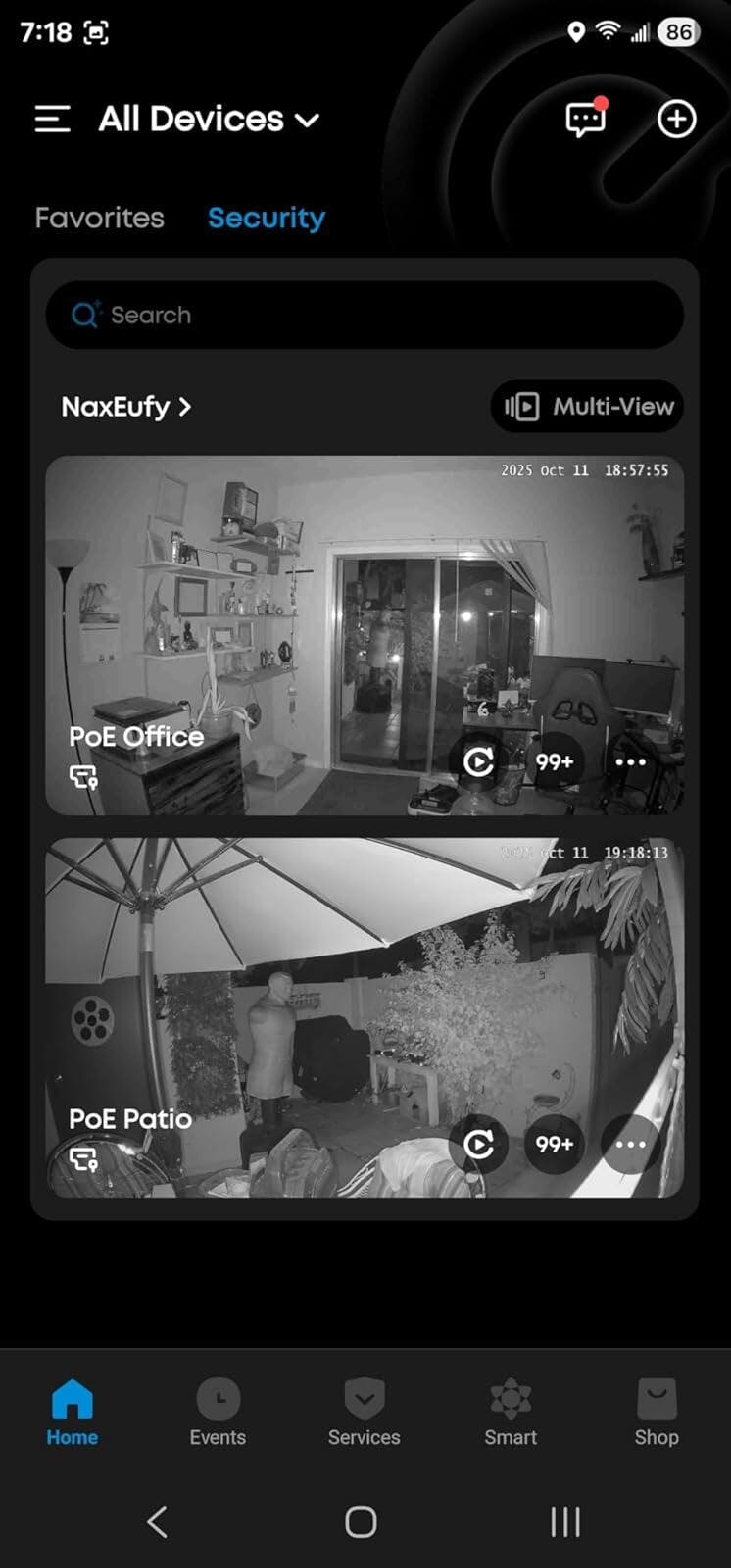Select the Security tab
This screenshot has width=731, height=1568.
tap(266, 218)
